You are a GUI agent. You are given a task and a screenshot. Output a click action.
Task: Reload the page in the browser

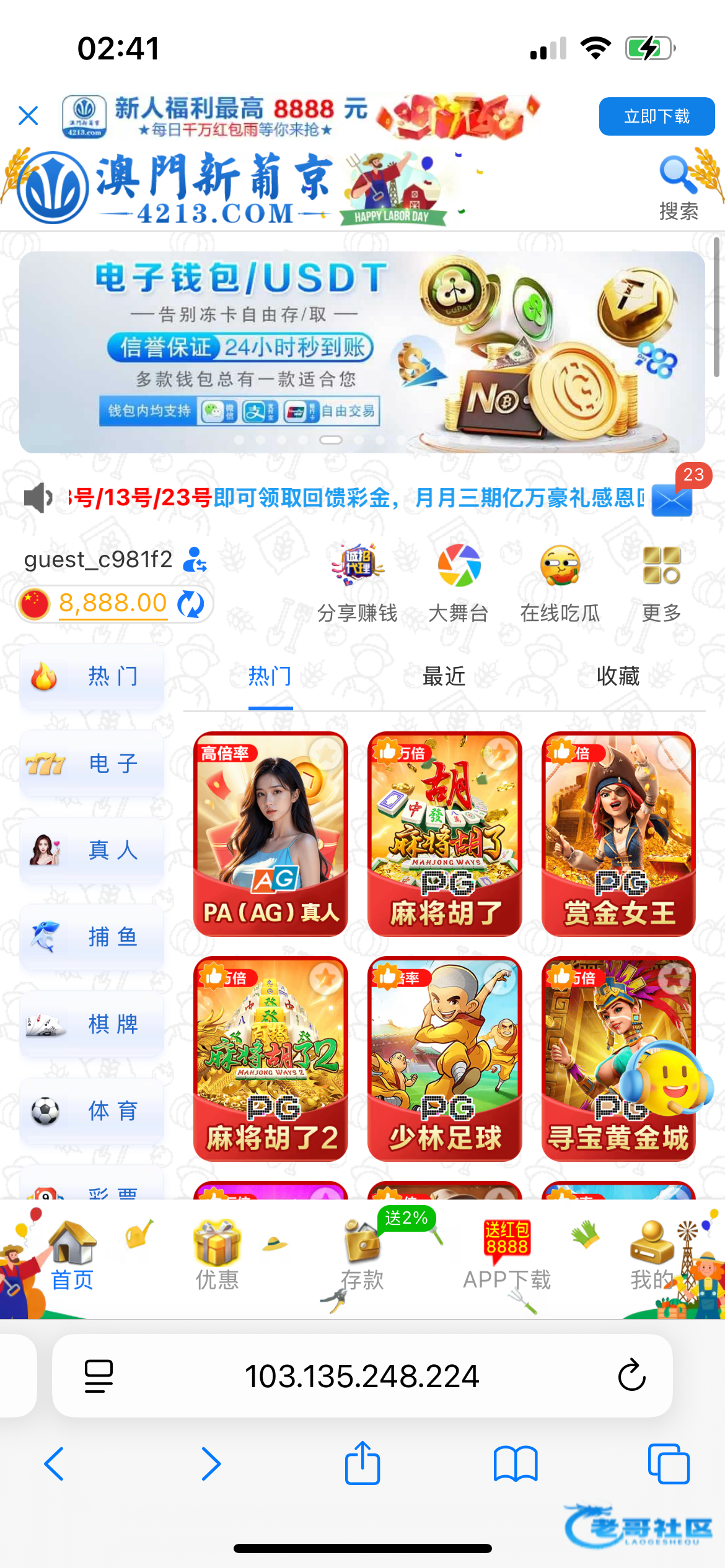631,1376
